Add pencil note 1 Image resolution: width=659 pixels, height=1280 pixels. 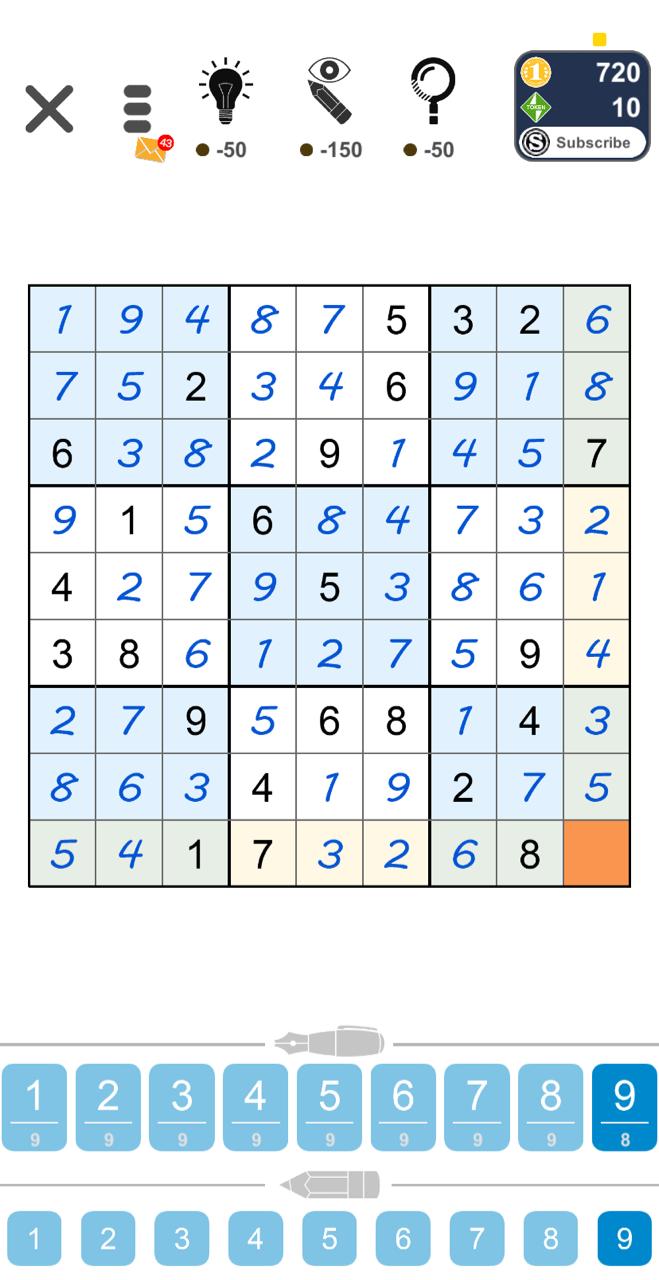coord(35,1239)
